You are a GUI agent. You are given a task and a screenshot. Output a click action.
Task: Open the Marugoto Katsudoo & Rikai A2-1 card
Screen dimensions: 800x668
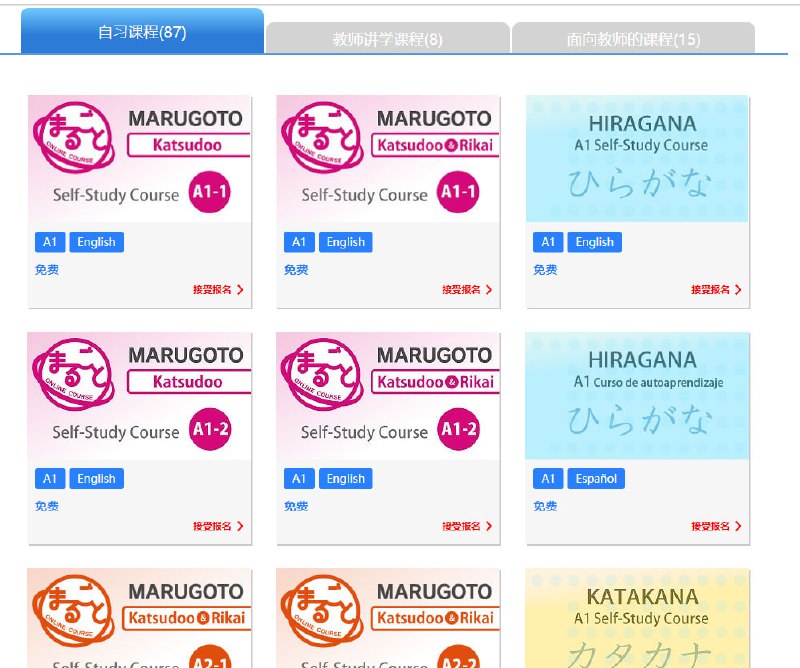tap(139, 620)
